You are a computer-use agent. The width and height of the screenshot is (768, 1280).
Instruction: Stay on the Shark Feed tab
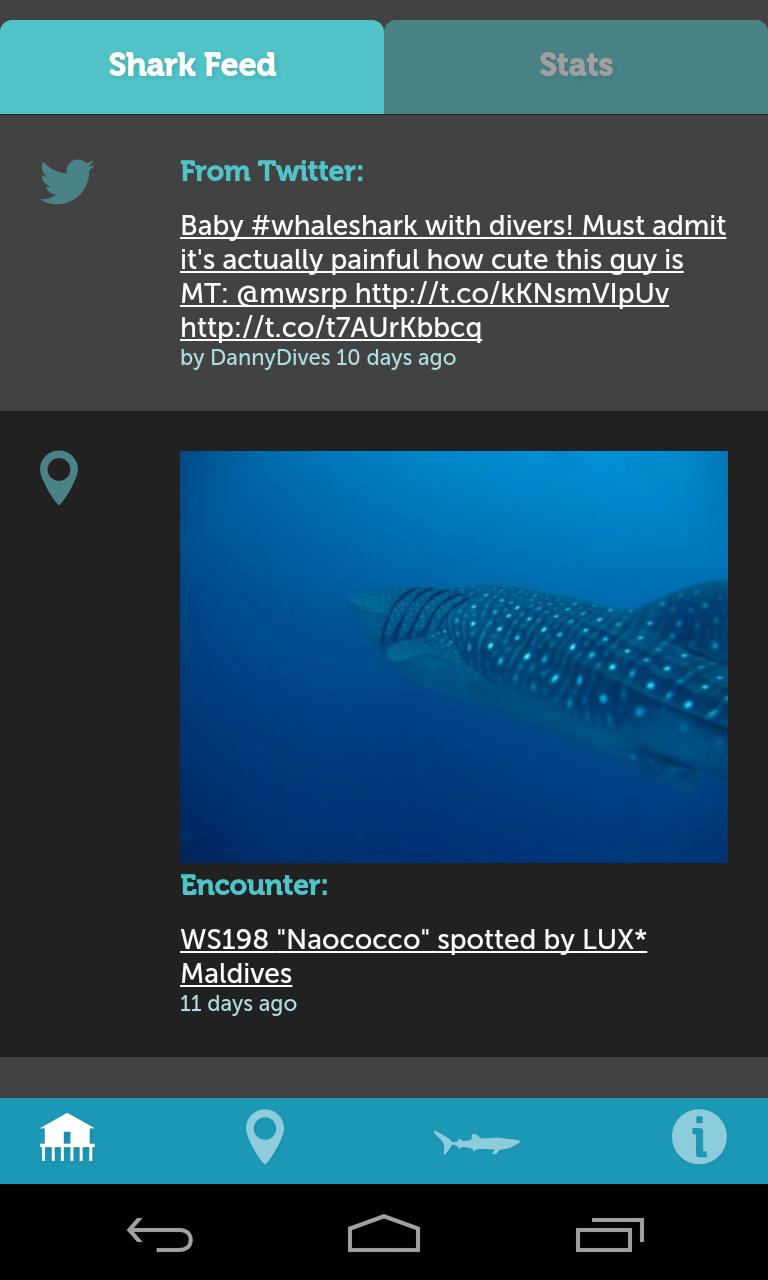coord(191,66)
